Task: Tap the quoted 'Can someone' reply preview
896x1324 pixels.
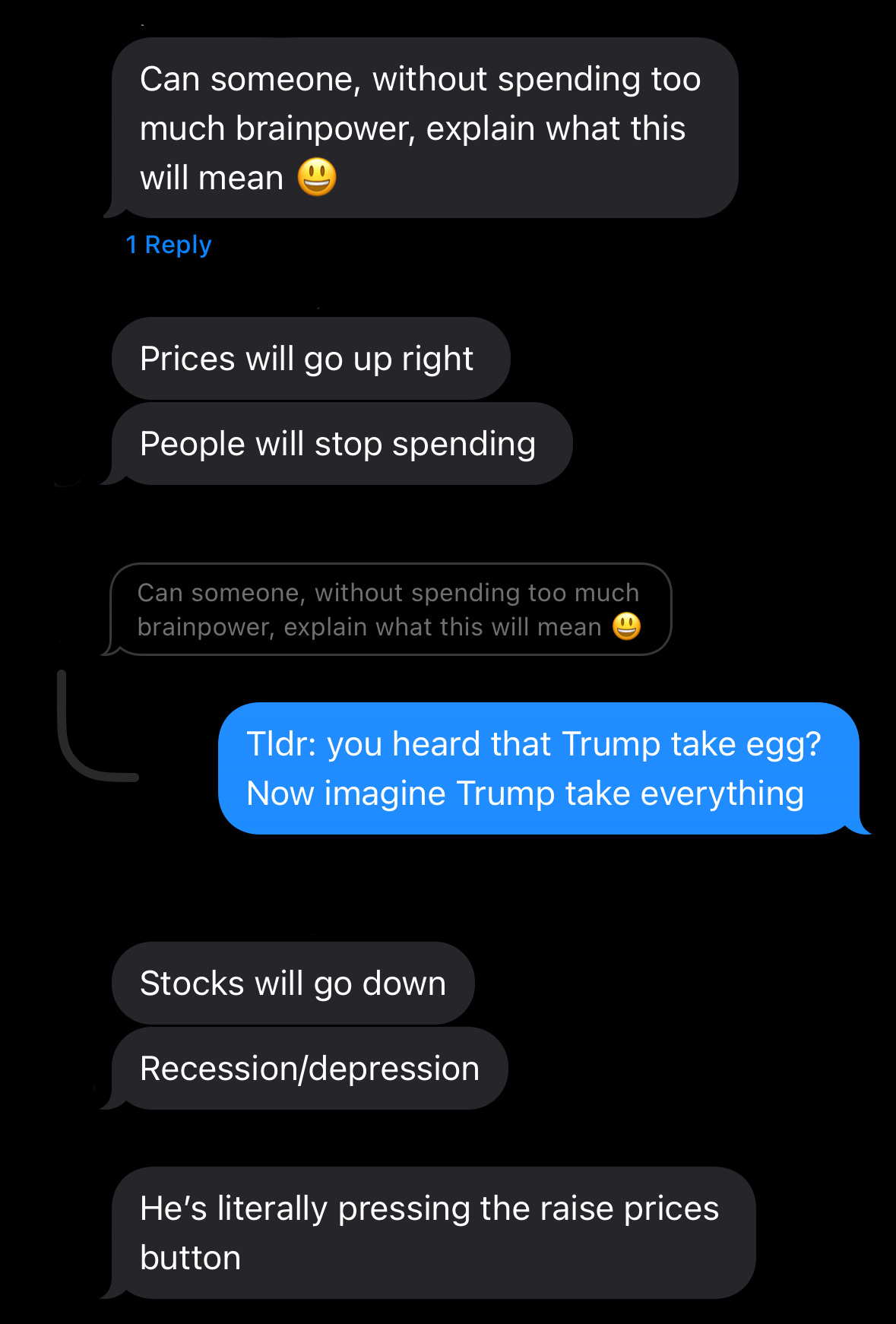Action: click(391, 610)
